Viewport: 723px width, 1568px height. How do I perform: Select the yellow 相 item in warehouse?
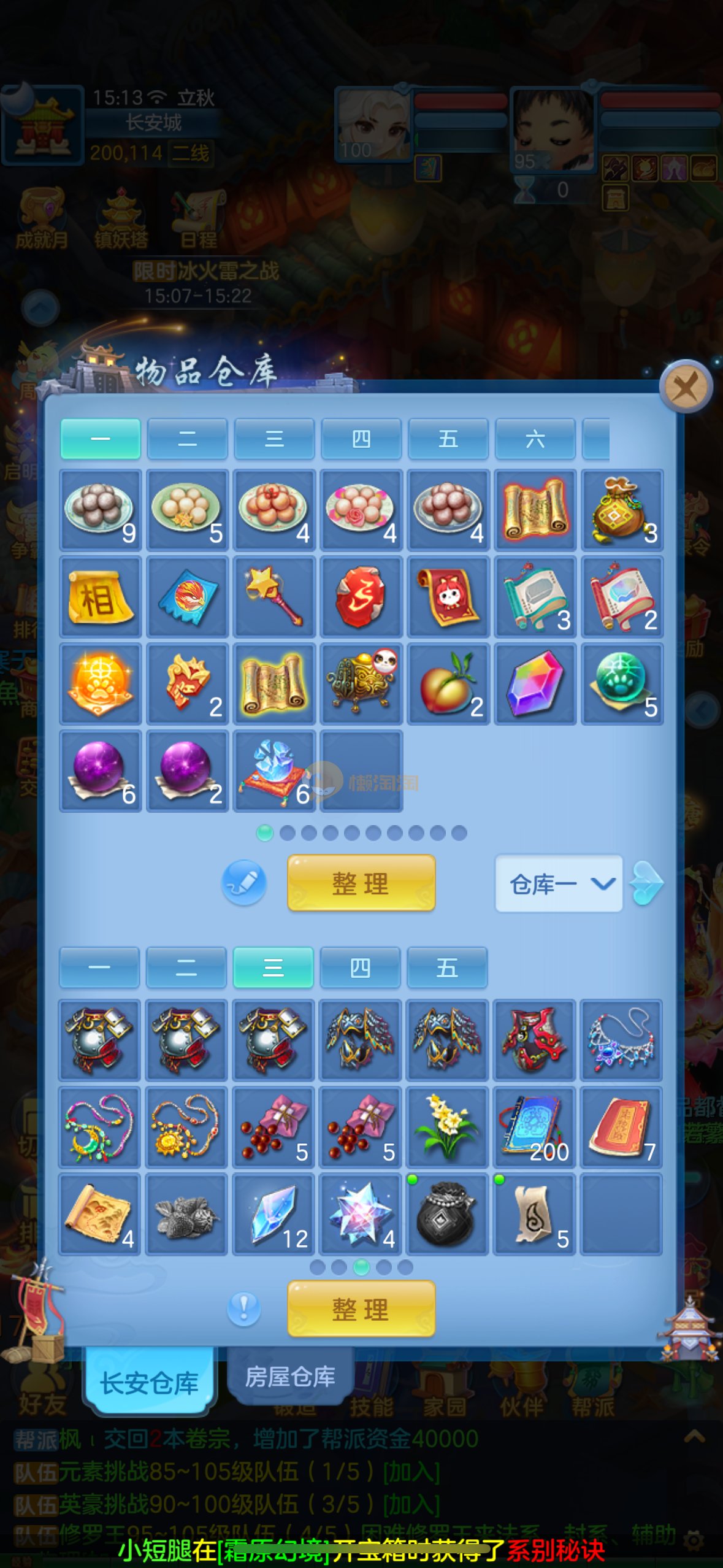[x=101, y=597]
